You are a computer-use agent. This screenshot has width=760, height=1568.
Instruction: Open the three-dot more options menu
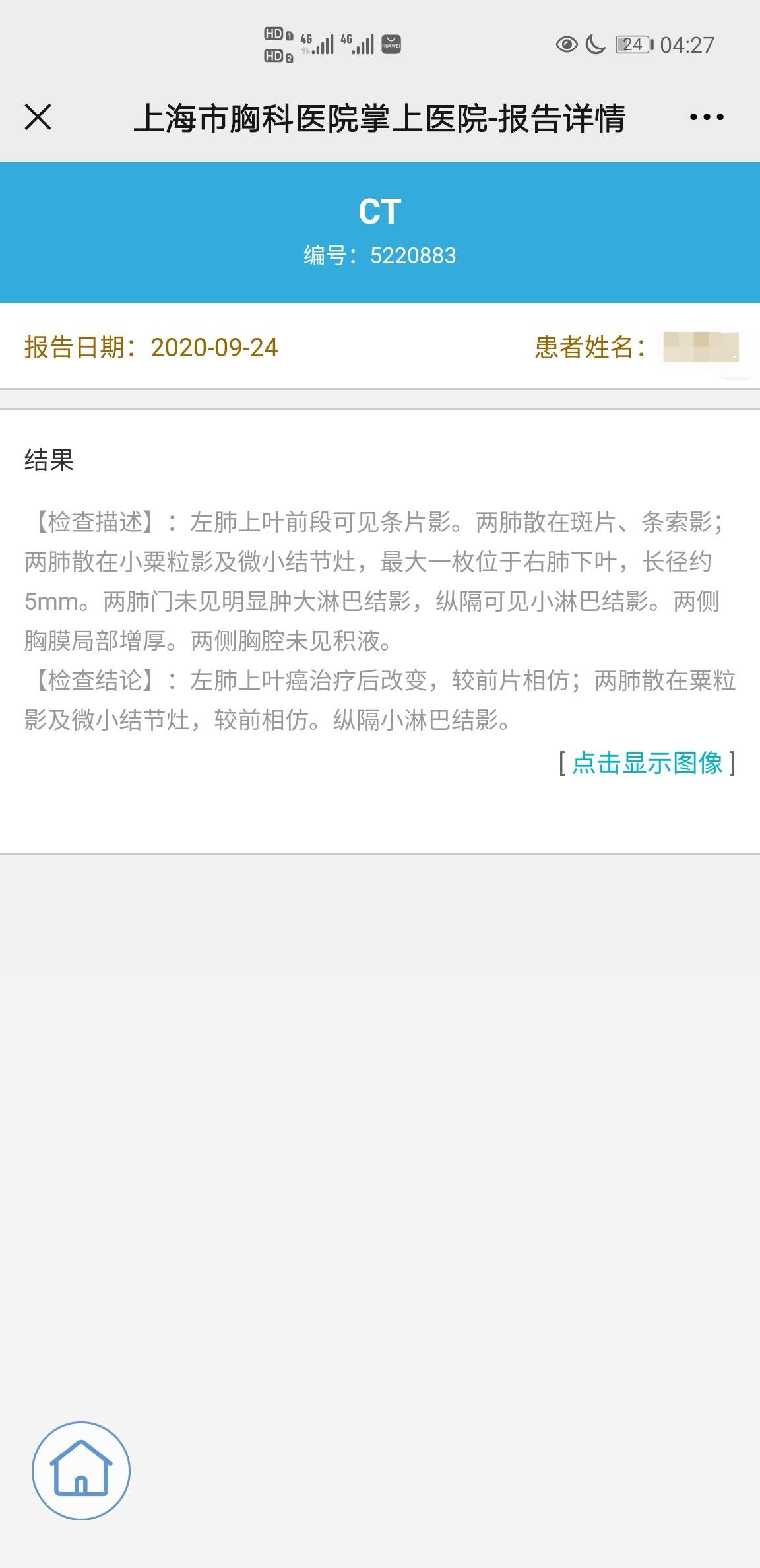pyautogui.click(x=705, y=116)
